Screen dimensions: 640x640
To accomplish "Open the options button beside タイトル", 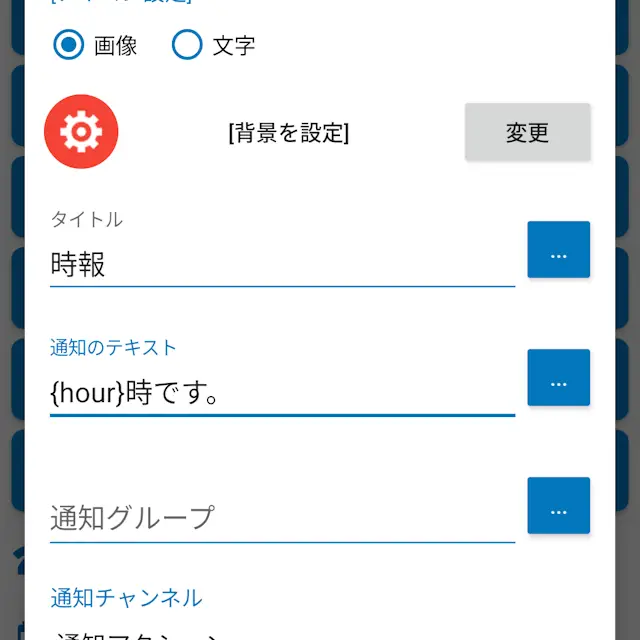I will coord(558,250).
